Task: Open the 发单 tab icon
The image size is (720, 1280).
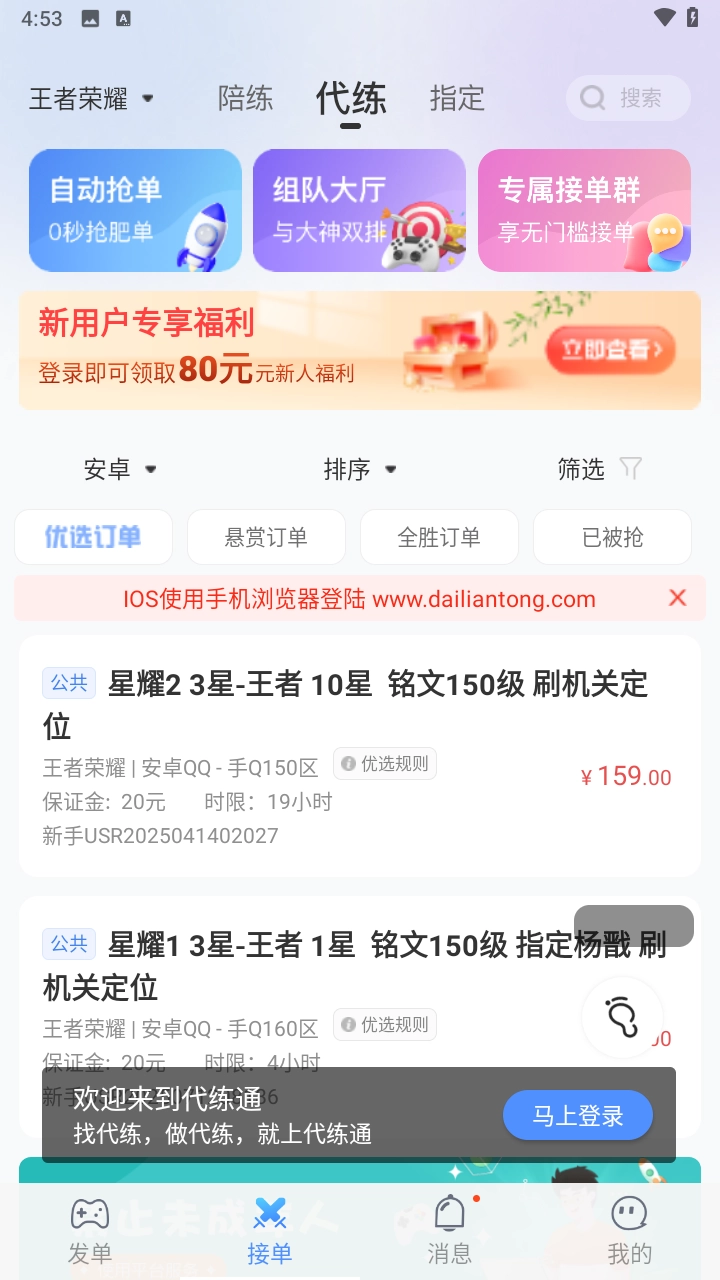Action: tap(90, 1213)
